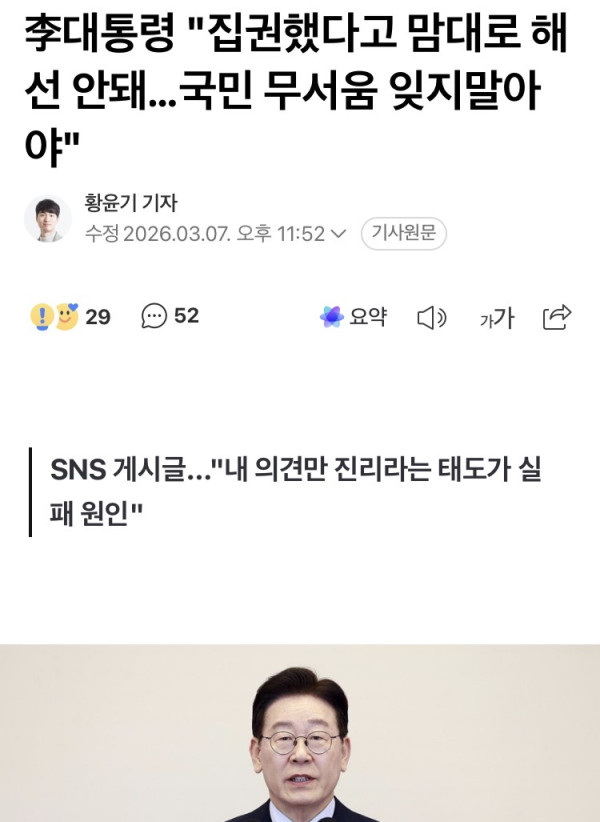Share this article

[556, 317]
